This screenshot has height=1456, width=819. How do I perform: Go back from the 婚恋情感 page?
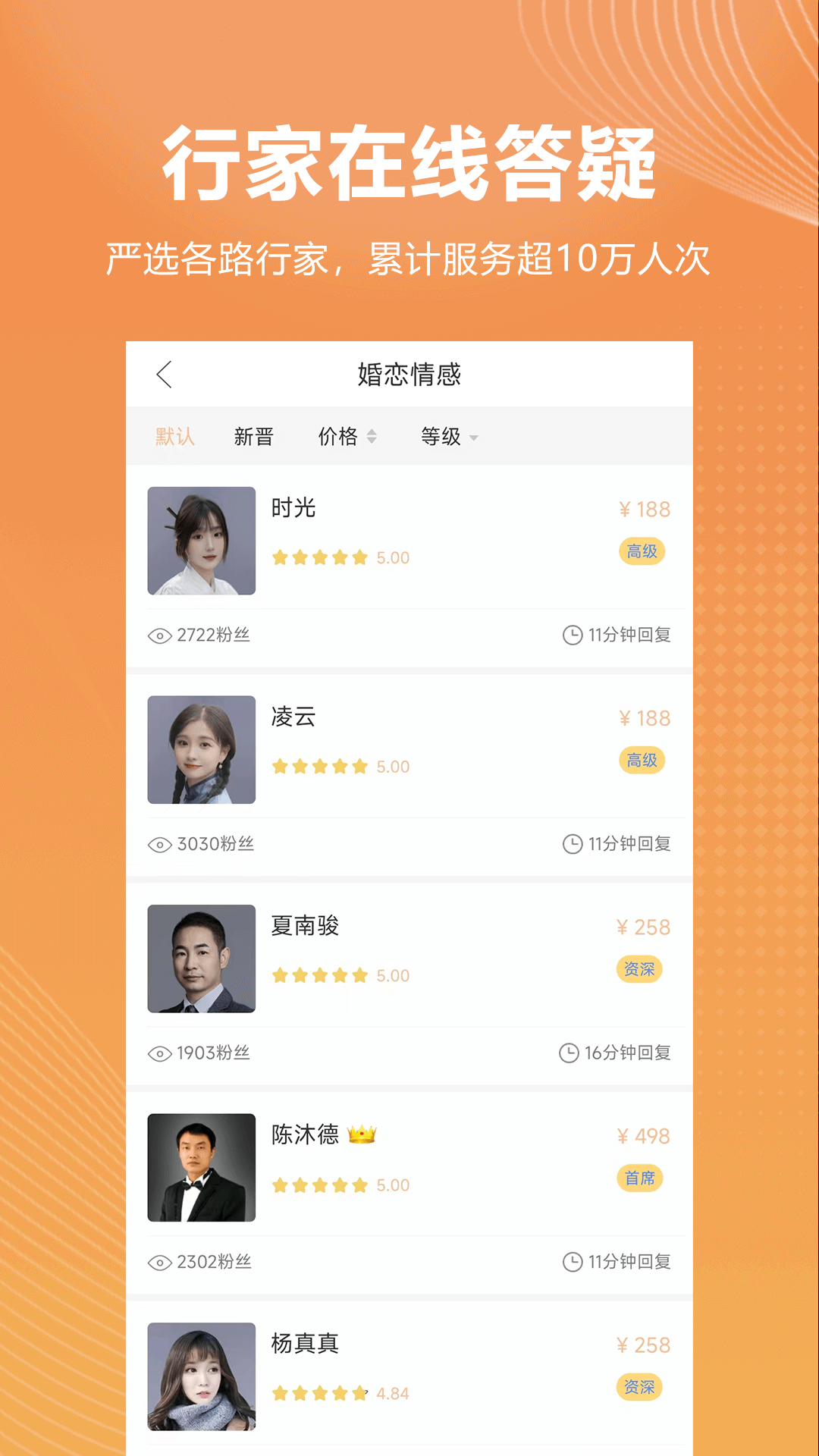click(163, 373)
